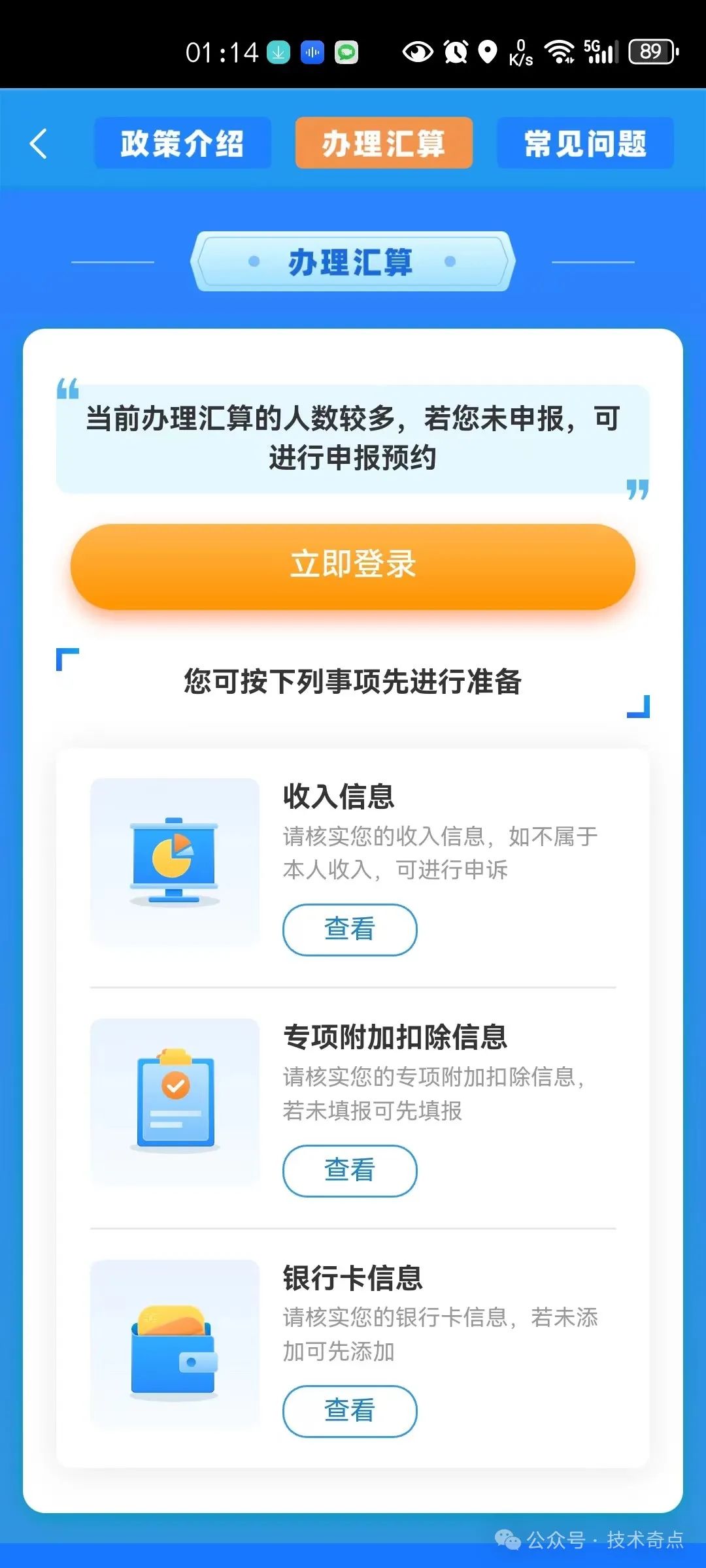Tap 查看 under 专项附加扣除信息
Screen dimensions: 706x1568
click(x=350, y=1170)
